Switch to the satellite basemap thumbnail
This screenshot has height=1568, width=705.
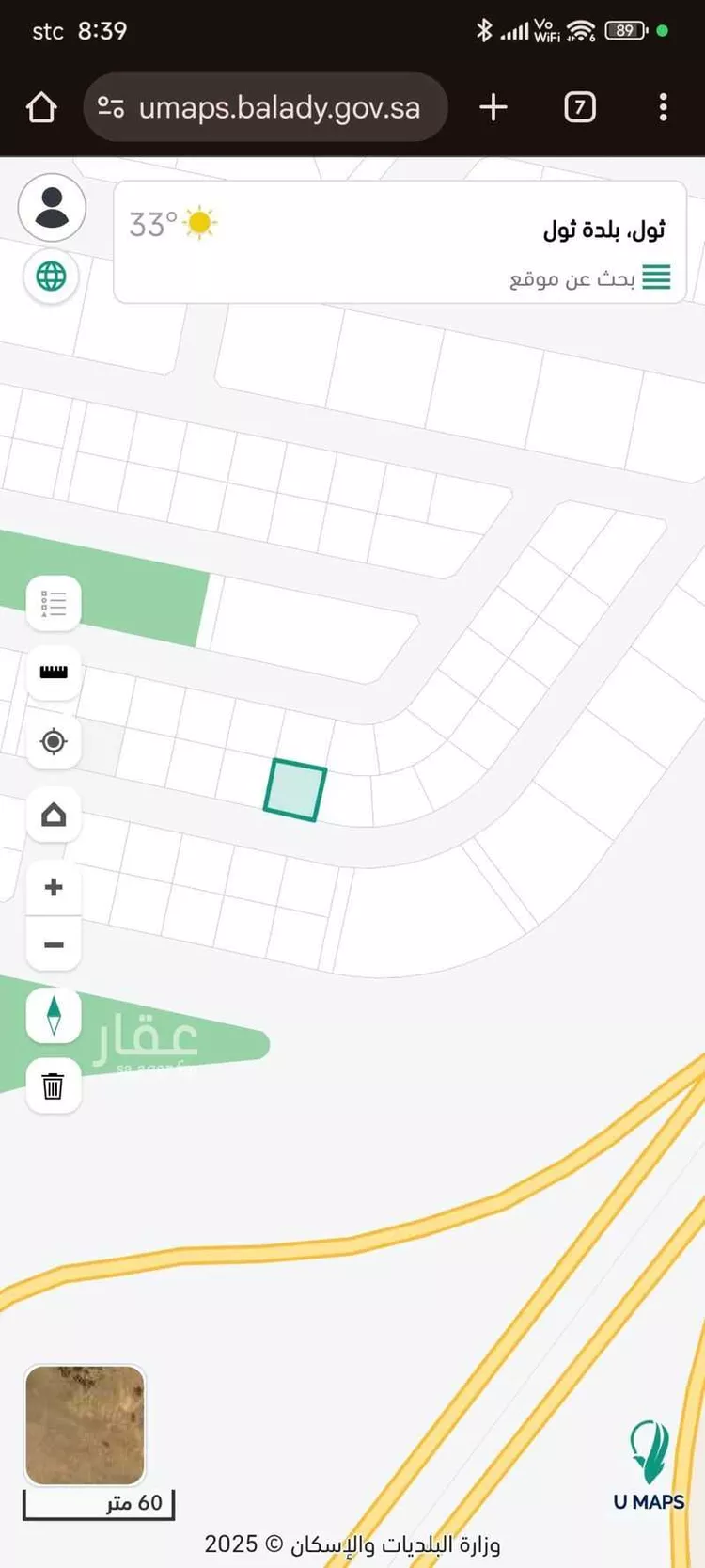tap(85, 1425)
